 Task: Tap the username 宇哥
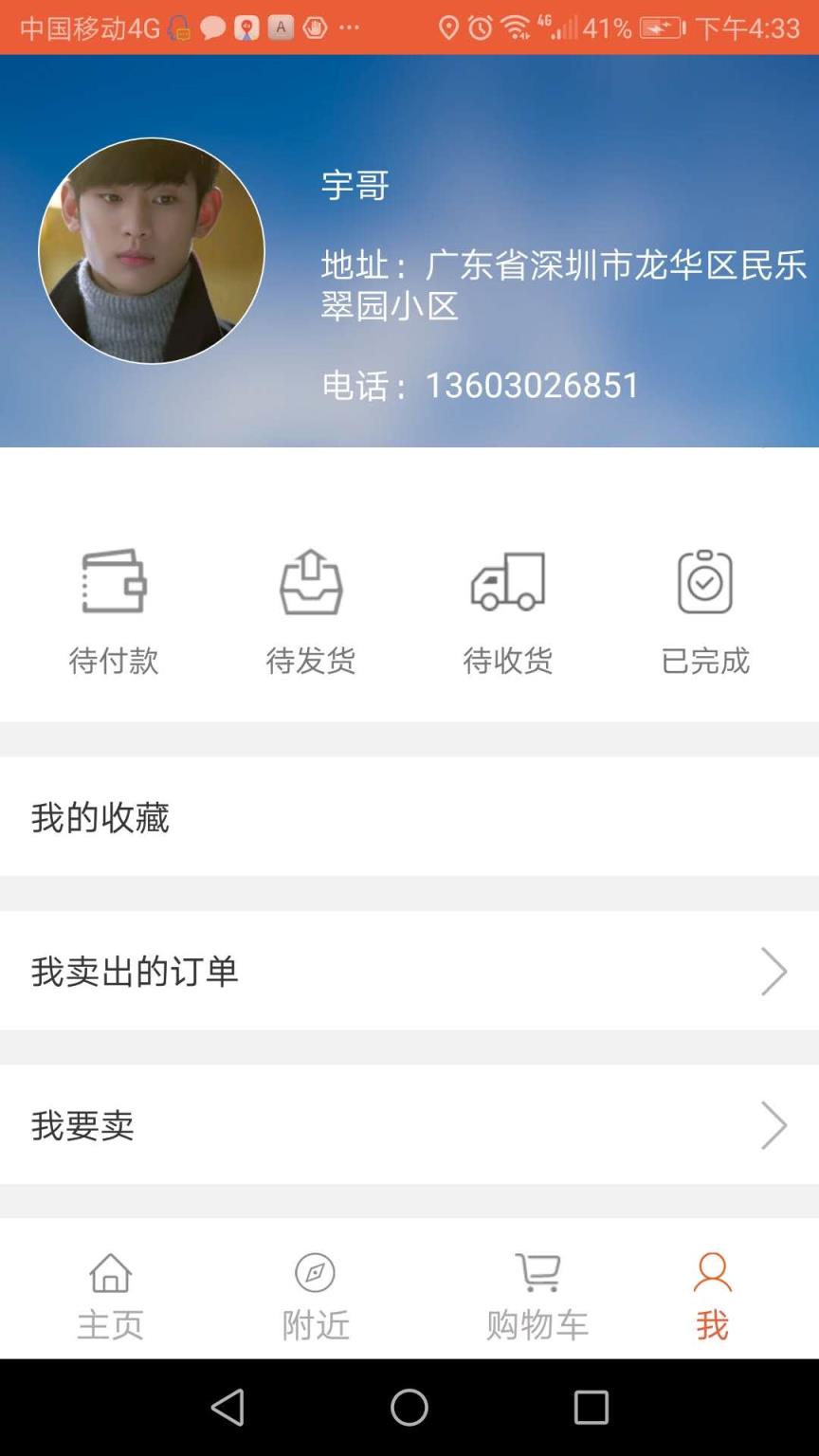353,186
